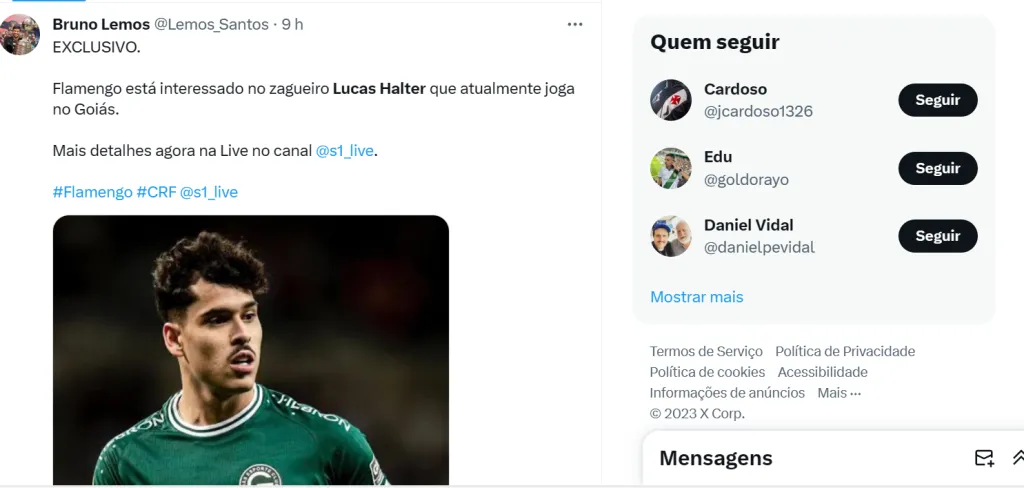The height and width of the screenshot is (488, 1024).
Task: Open Bruno Lemos's profile avatar
Action: click(21, 35)
